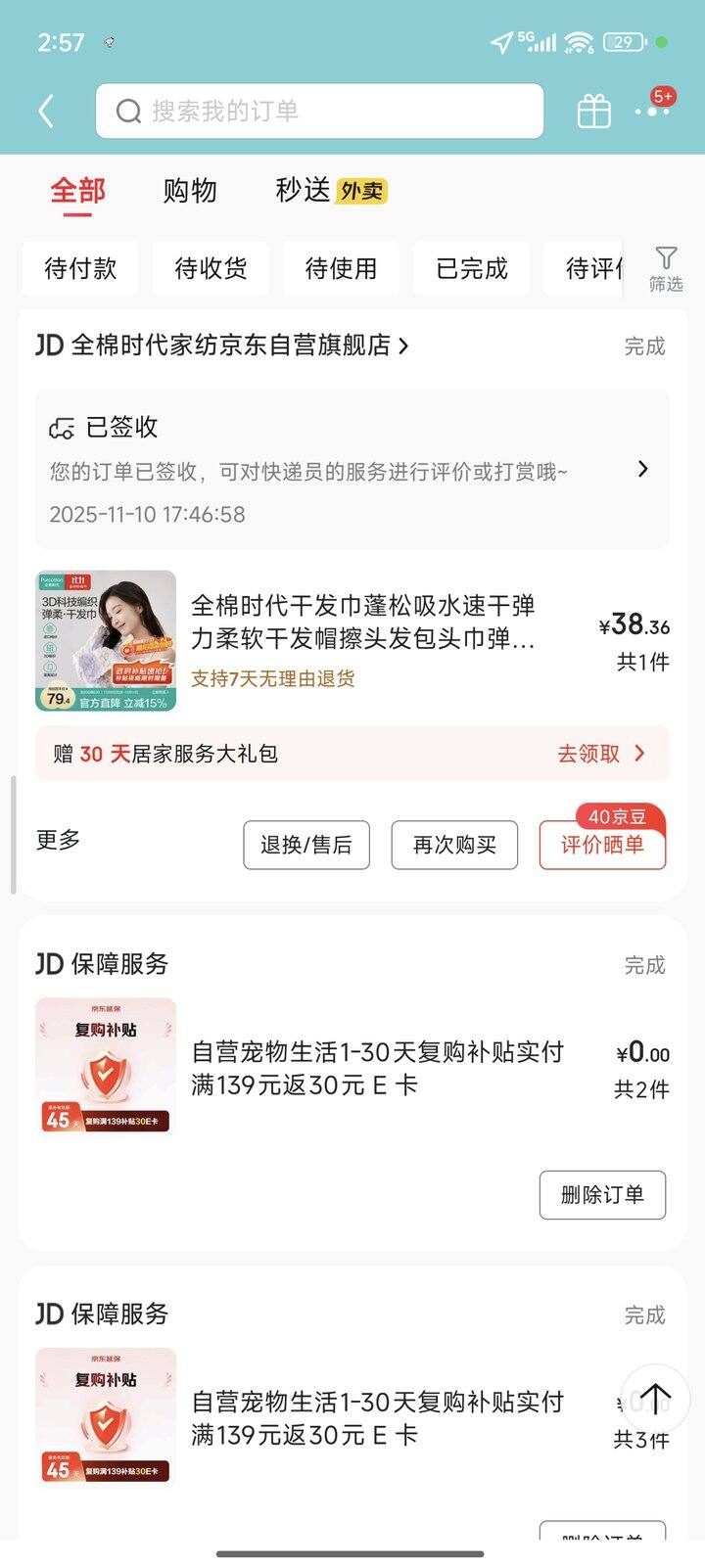This screenshot has height=1568, width=705.
Task: Tap the 搜索我的订单 search field
Action: point(319,111)
